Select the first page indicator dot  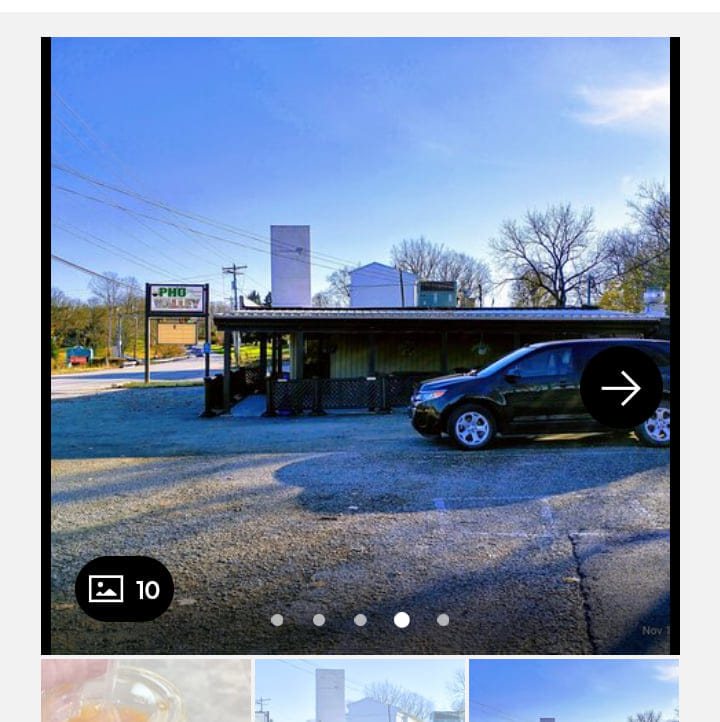click(277, 620)
